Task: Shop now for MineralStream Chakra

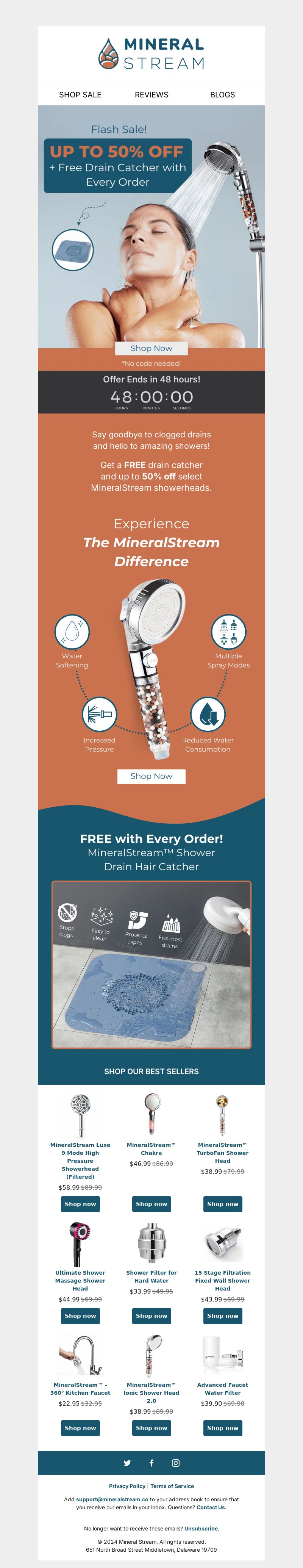Action: 151,1204
